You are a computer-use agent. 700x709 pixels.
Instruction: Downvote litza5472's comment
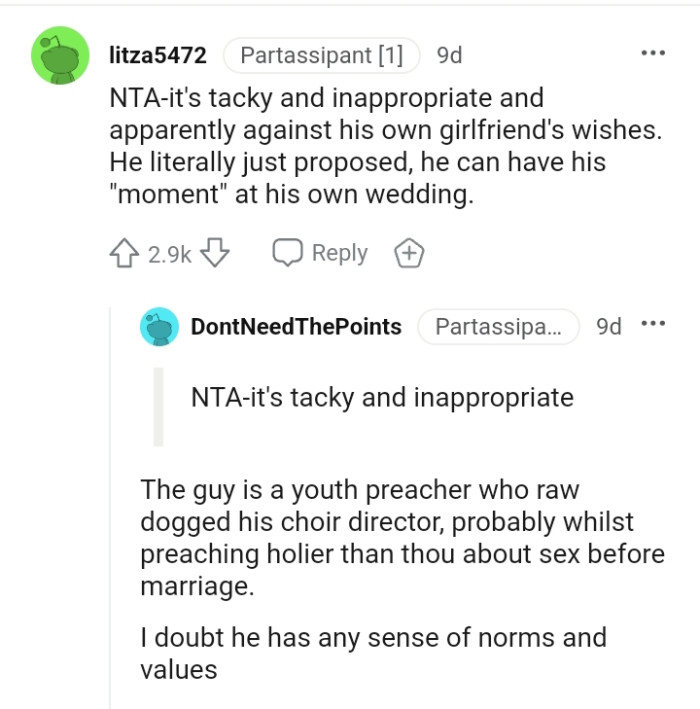click(215, 254)
